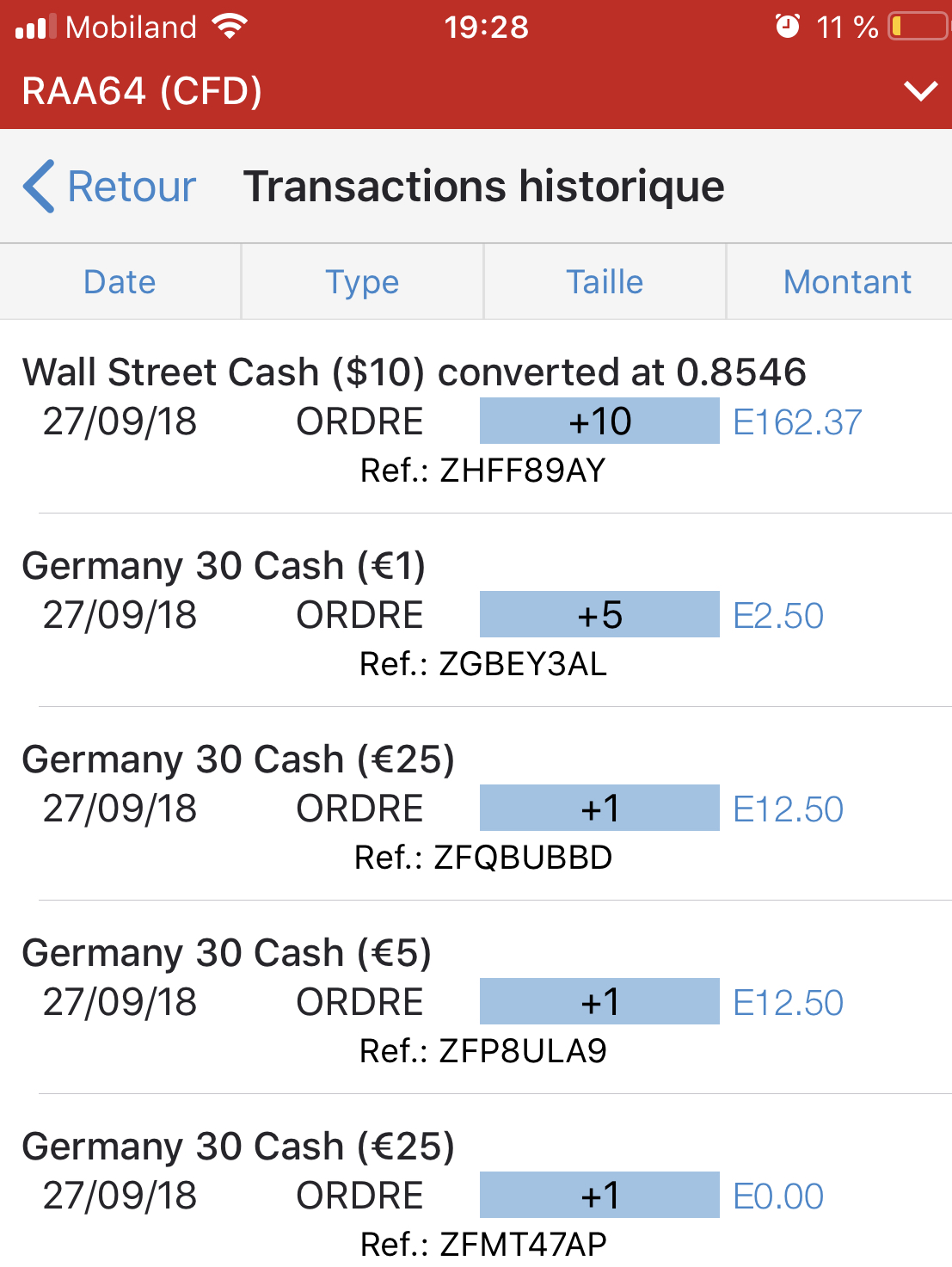
Task: Go back with the Retour button
Action: 110,187
